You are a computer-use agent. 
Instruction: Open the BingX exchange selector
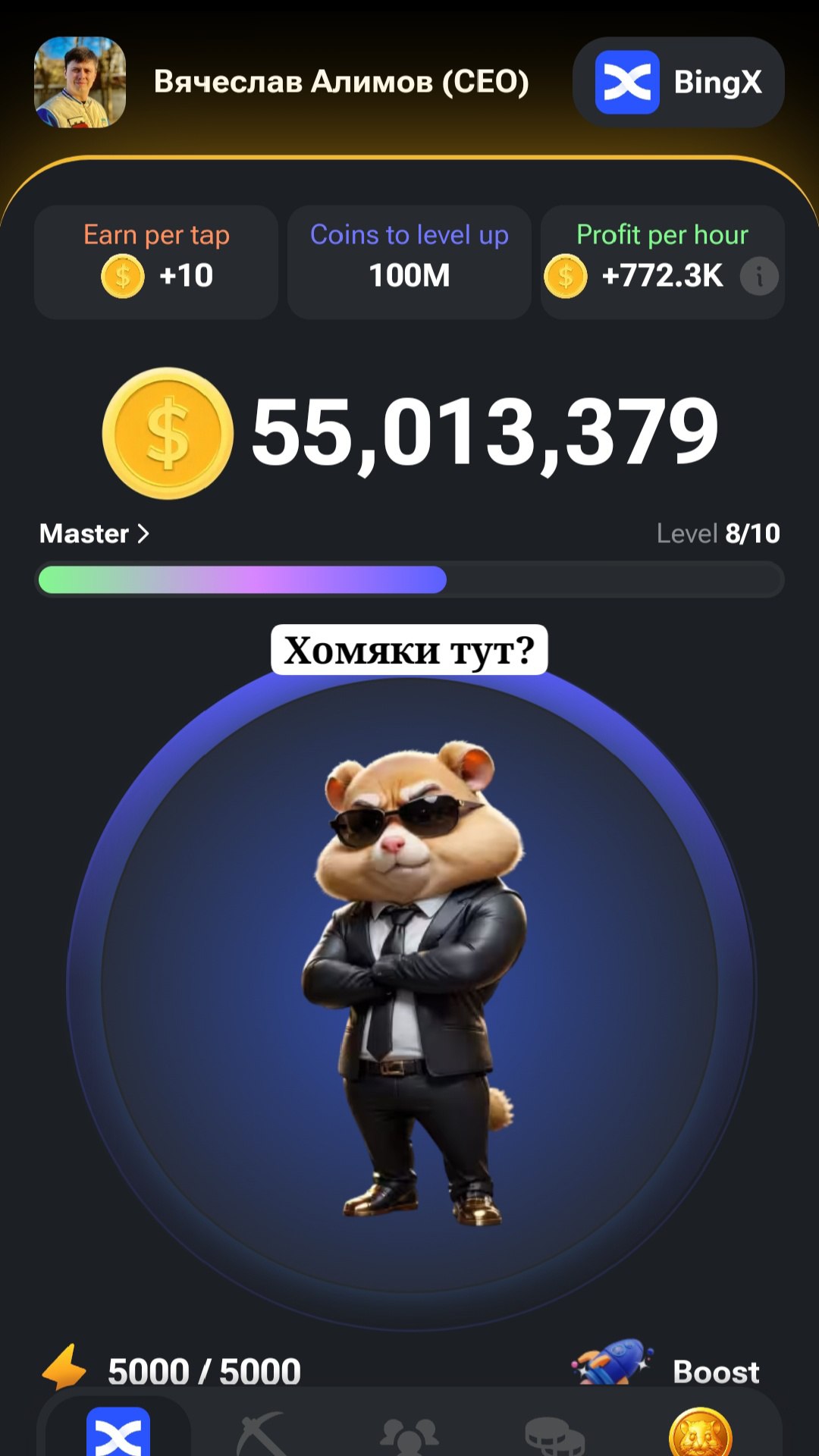tap(678, 82)
